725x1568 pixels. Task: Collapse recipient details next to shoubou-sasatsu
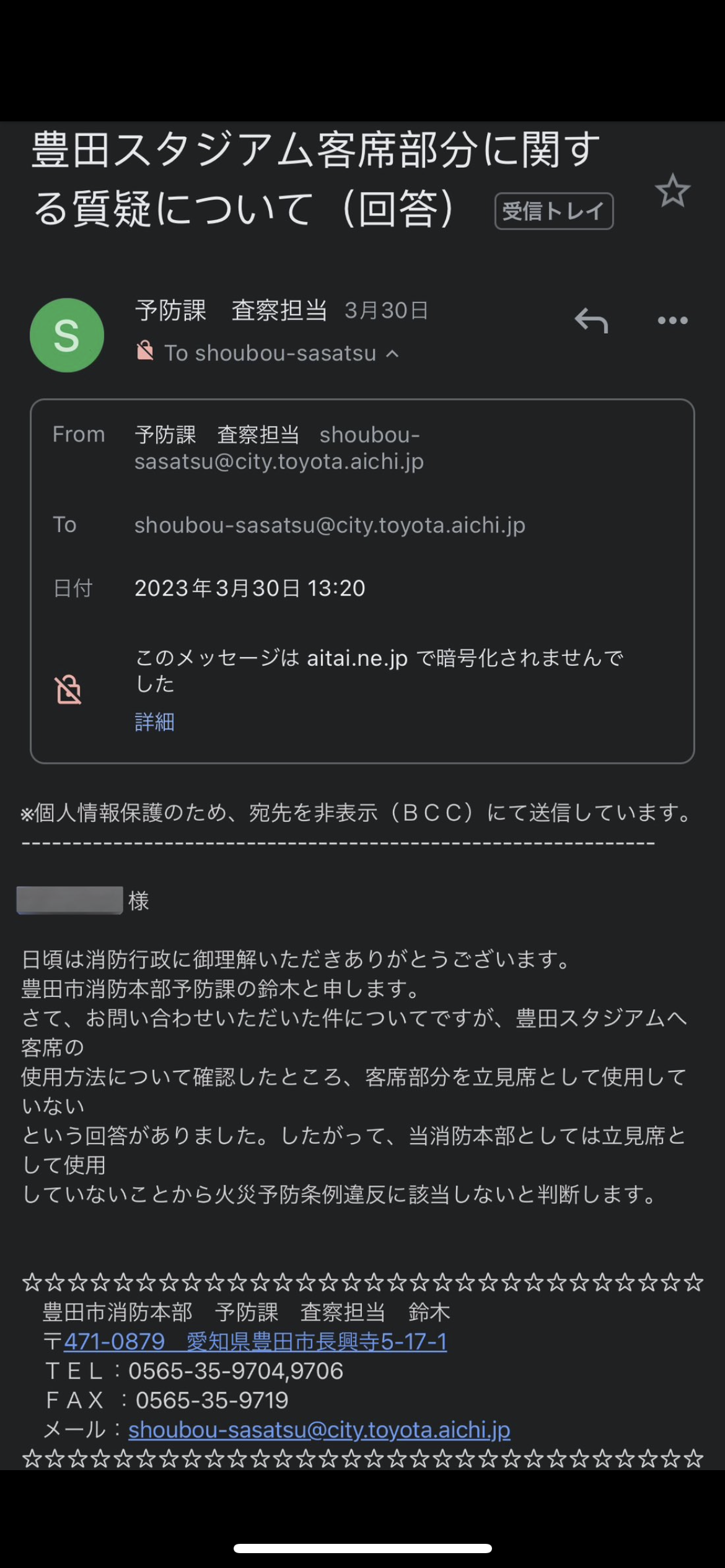point(392,354)
